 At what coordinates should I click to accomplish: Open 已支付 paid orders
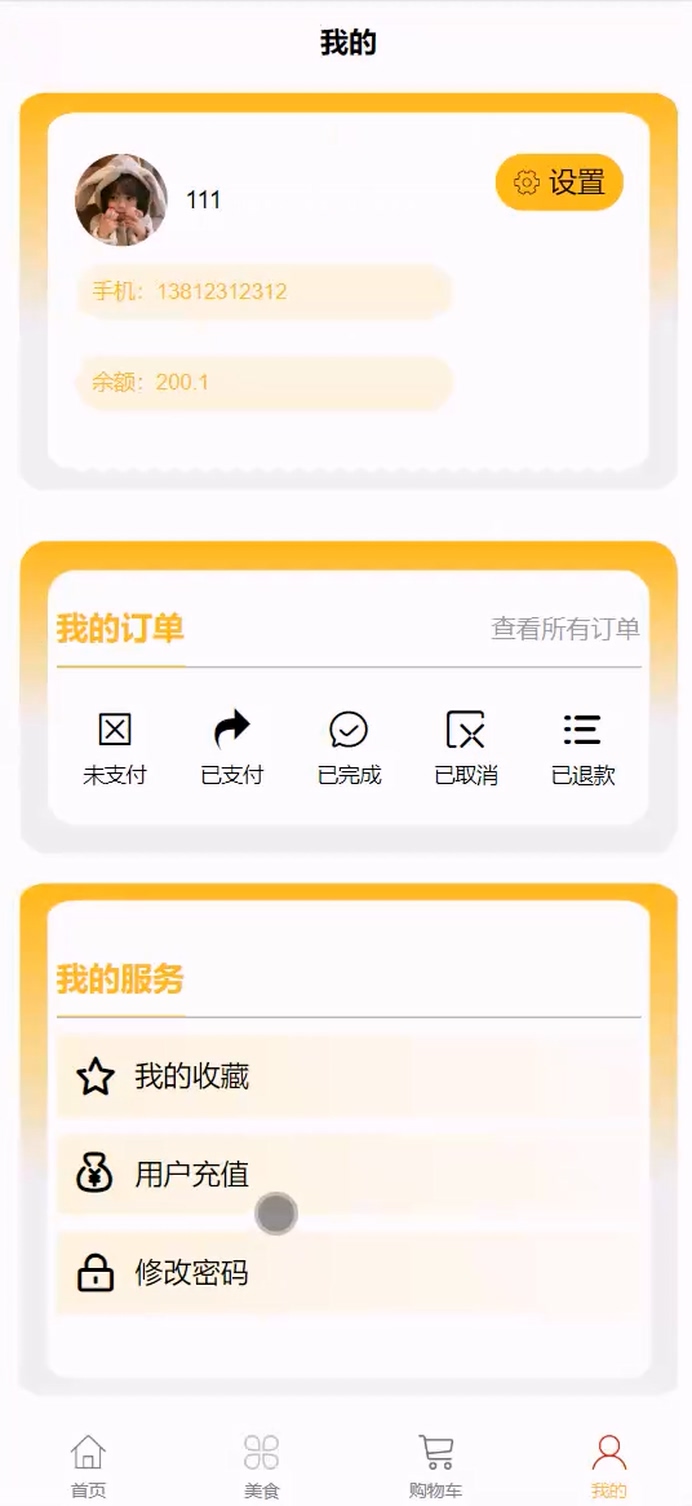[232, 747]
